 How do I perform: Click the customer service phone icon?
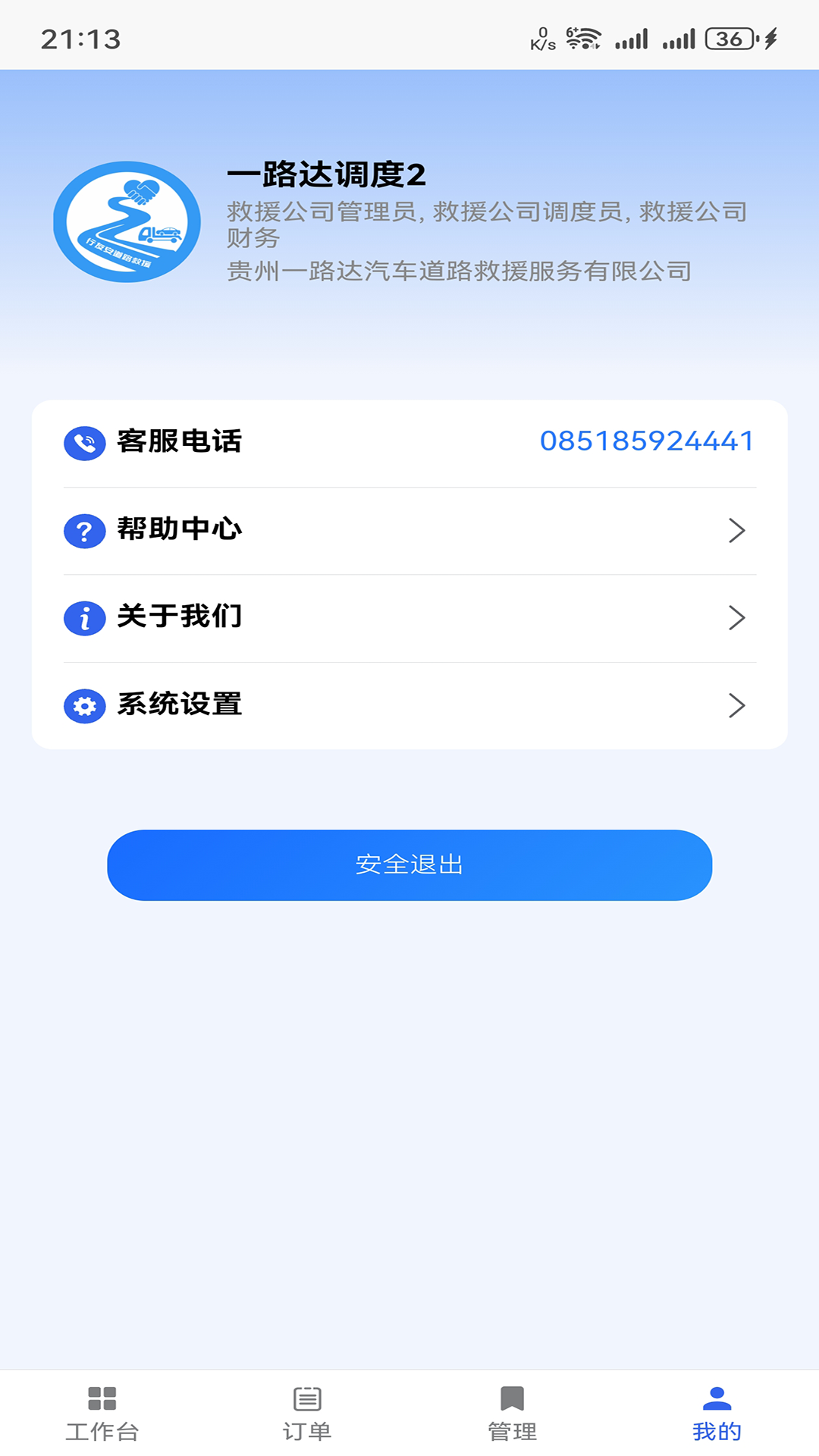click(x=84, y=444)
